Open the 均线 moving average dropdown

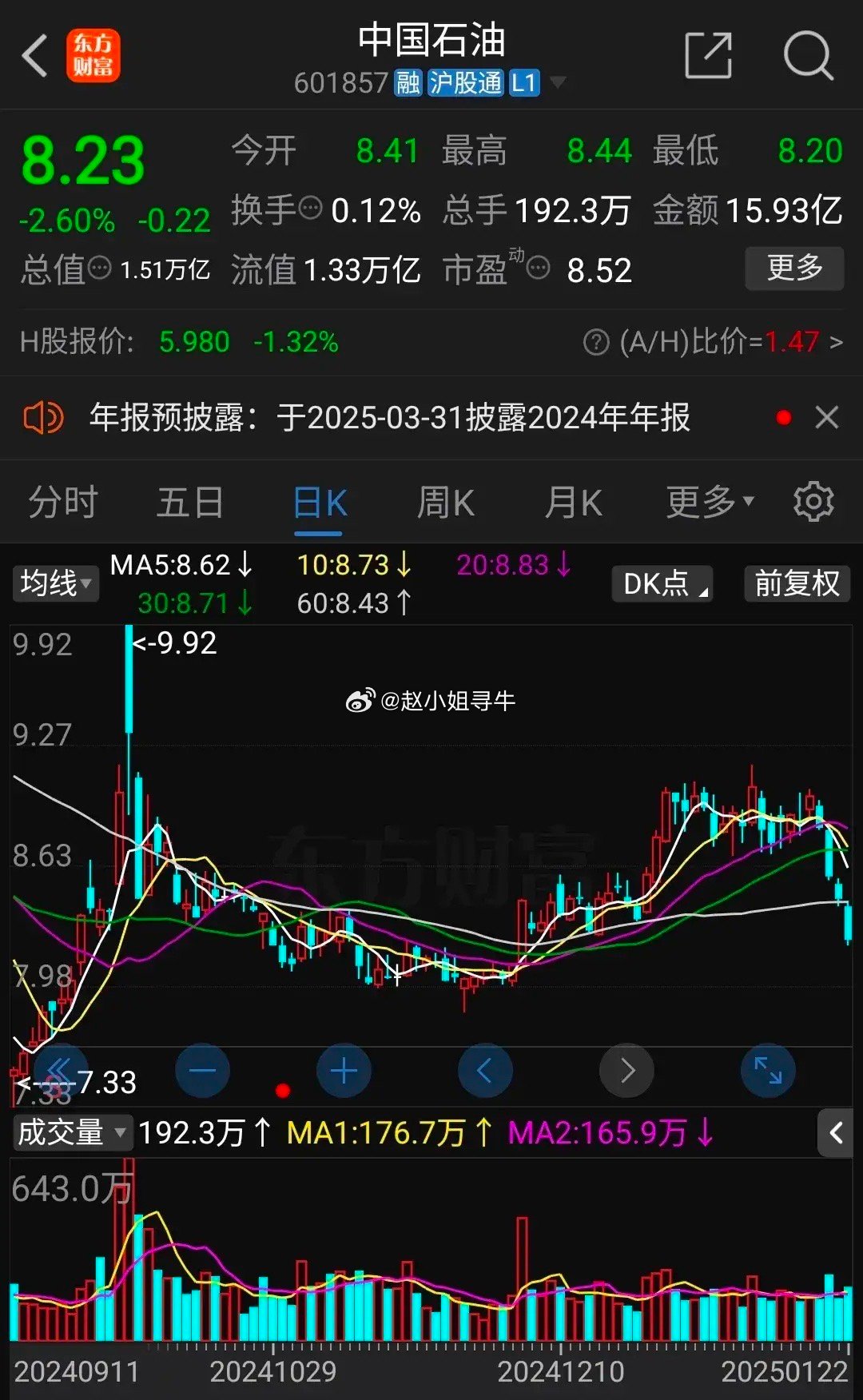(55, 584)
